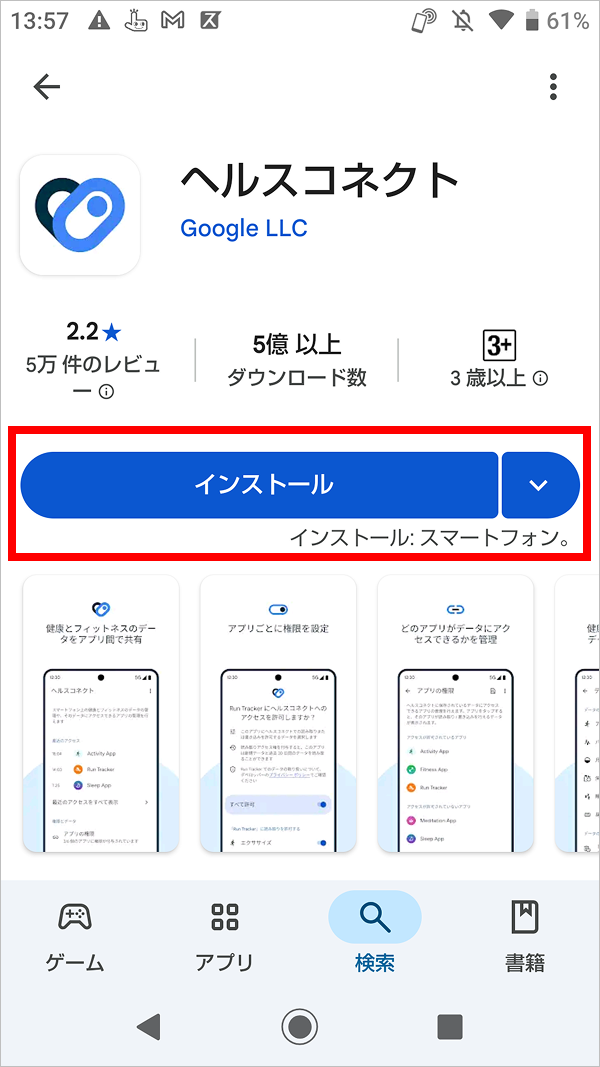Expand the install options dropdown arrow

click(540, 485)
